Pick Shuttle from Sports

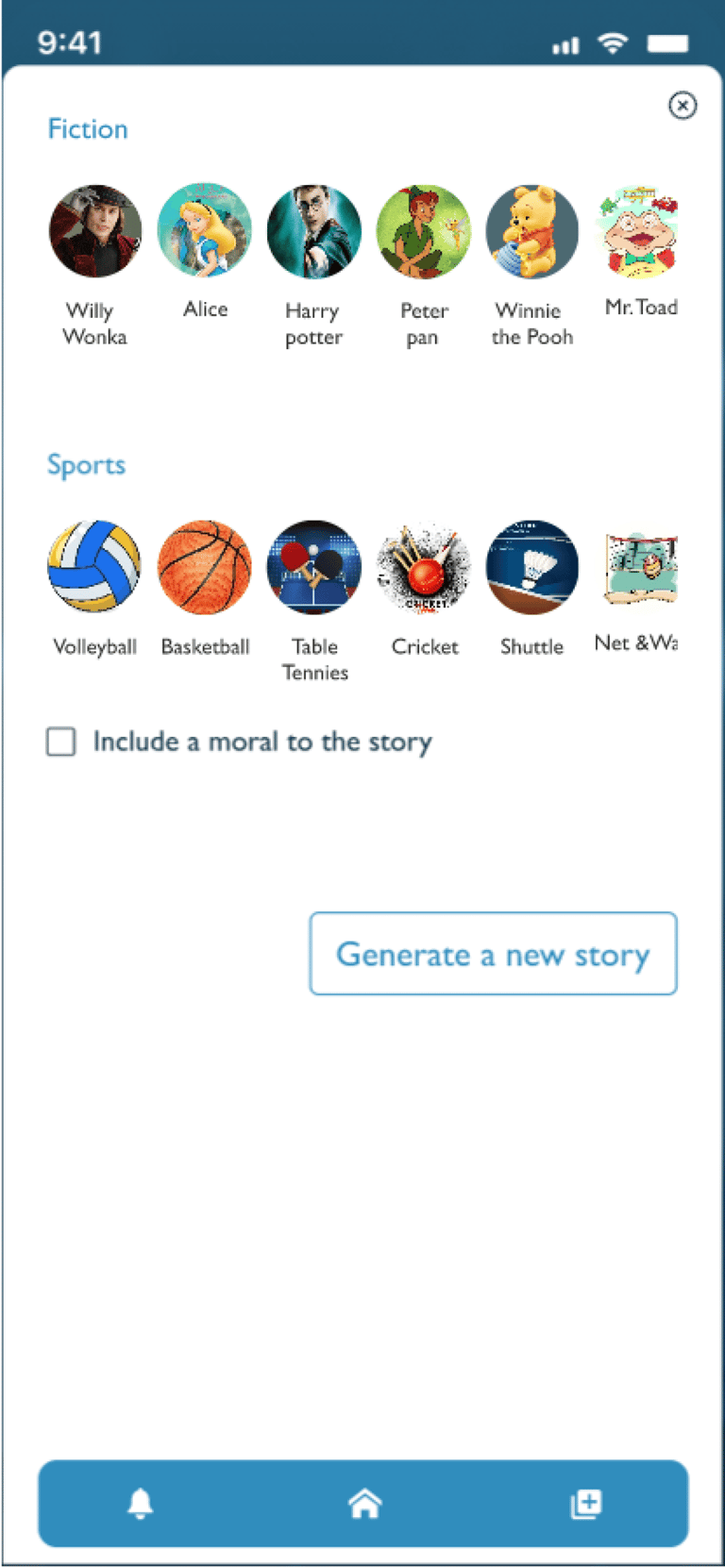532,567
